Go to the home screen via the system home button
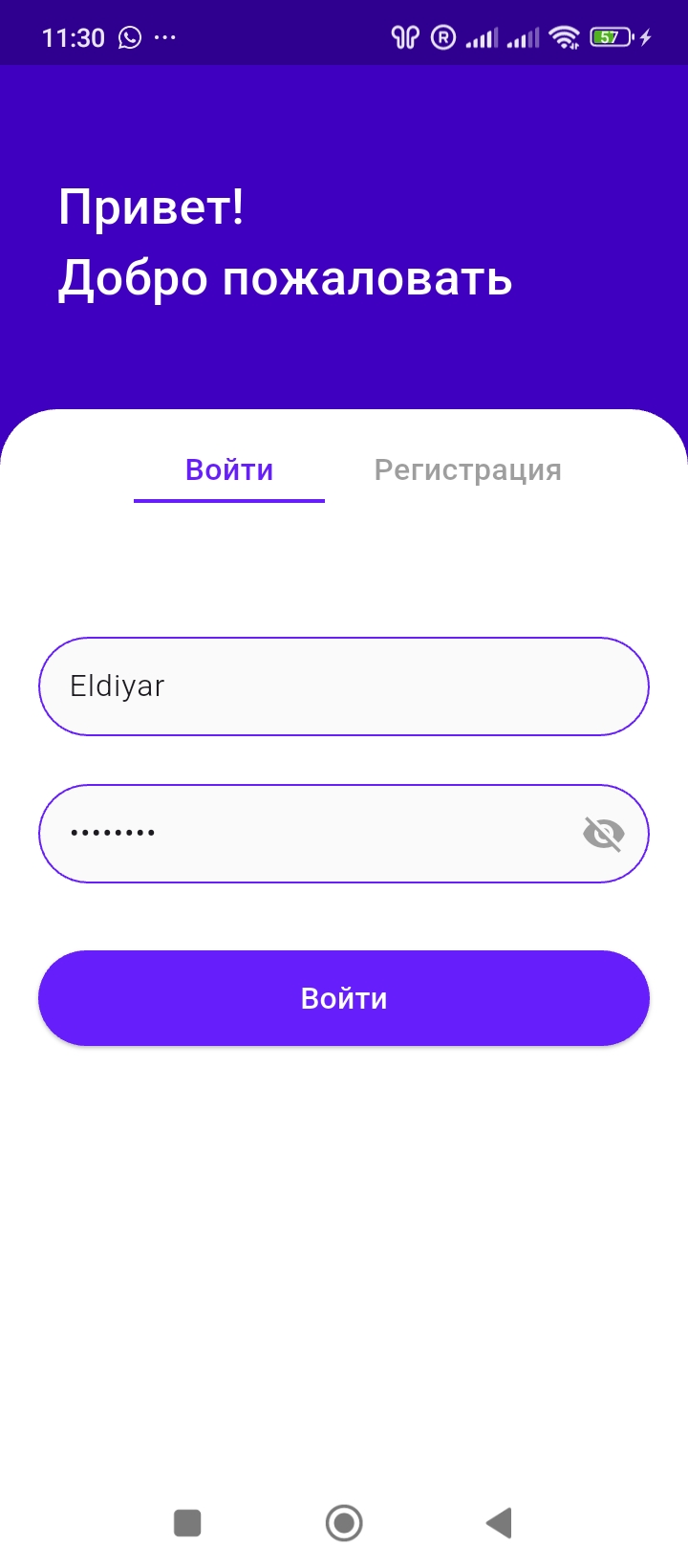The image size is (688, 1568). pos(344,1522)
